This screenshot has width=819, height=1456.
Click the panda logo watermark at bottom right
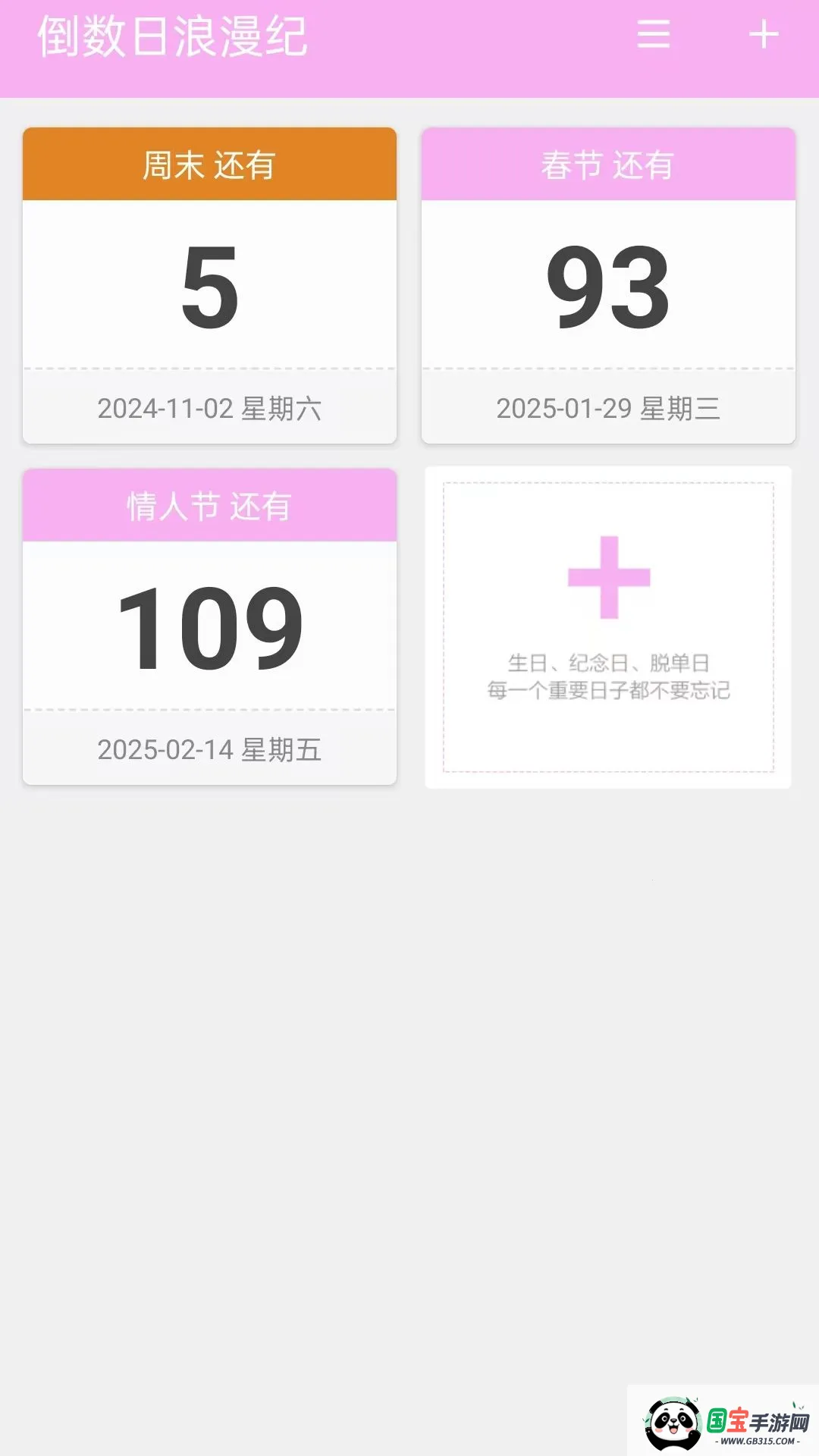tap(672, 1421)
